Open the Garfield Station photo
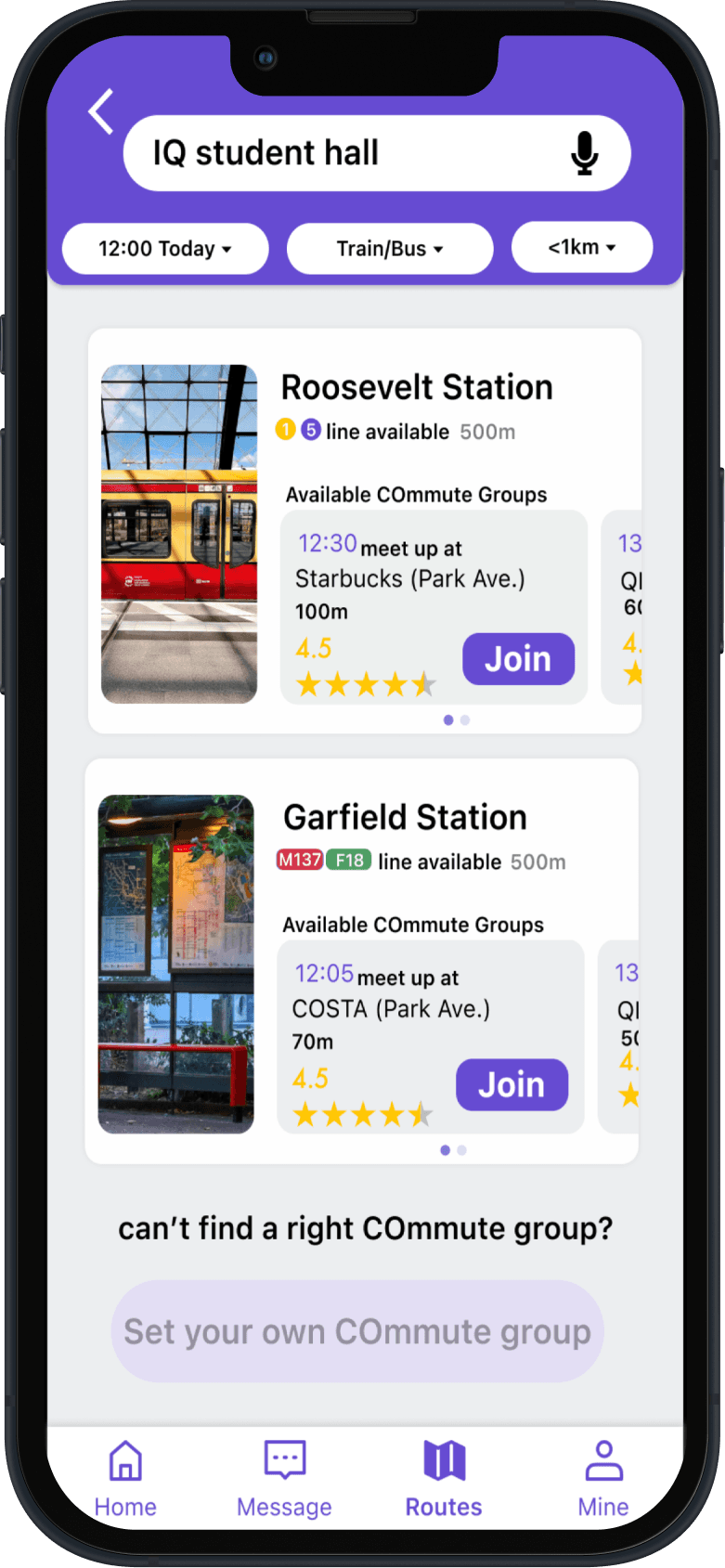 point(176,964)
